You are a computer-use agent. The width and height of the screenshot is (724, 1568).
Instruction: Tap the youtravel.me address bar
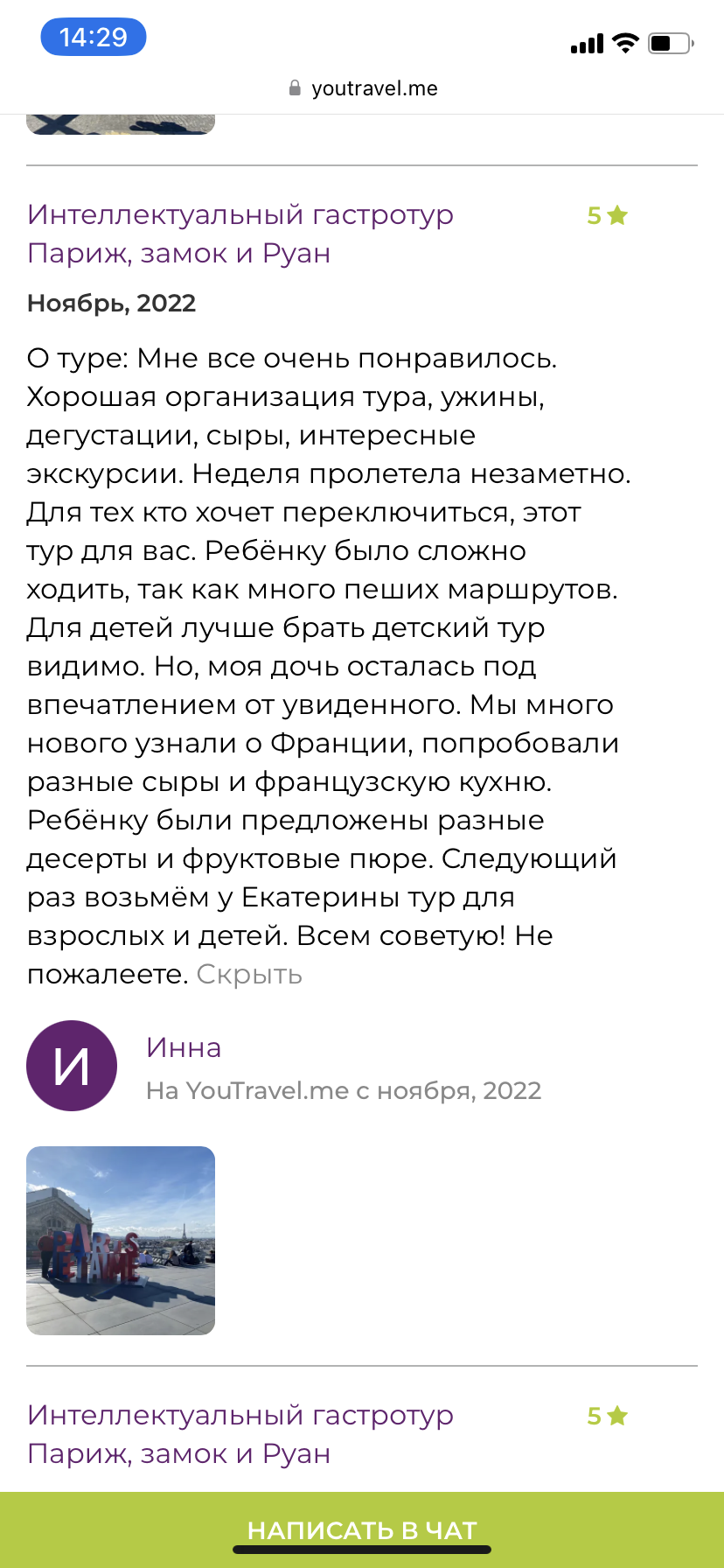362,88
